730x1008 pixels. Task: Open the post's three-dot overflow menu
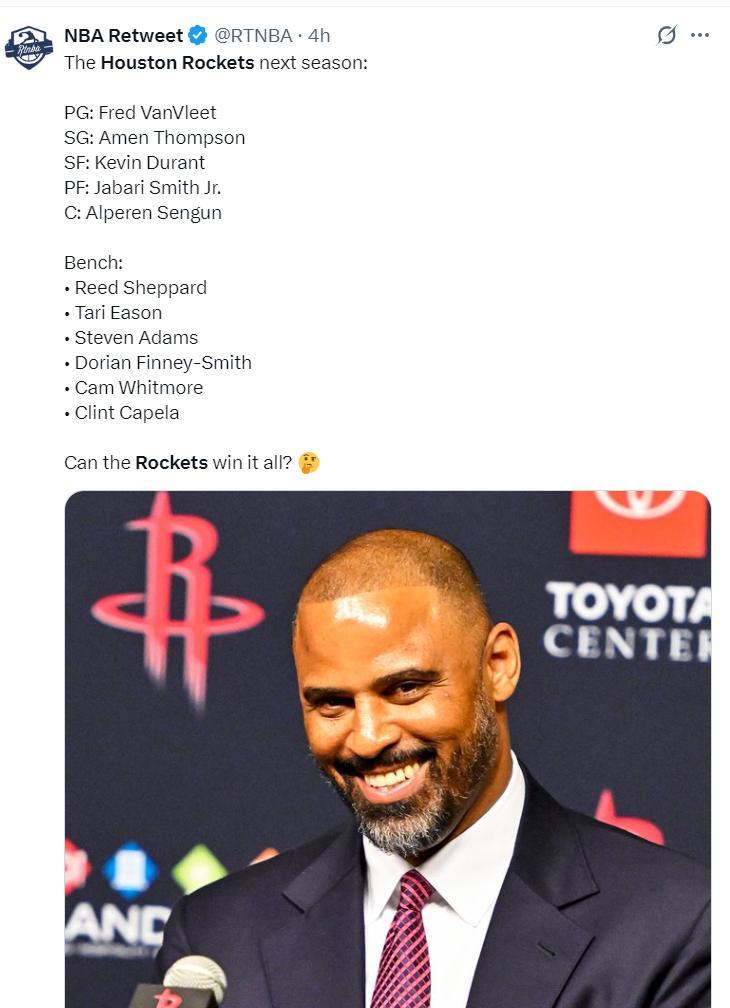[700, 35]
